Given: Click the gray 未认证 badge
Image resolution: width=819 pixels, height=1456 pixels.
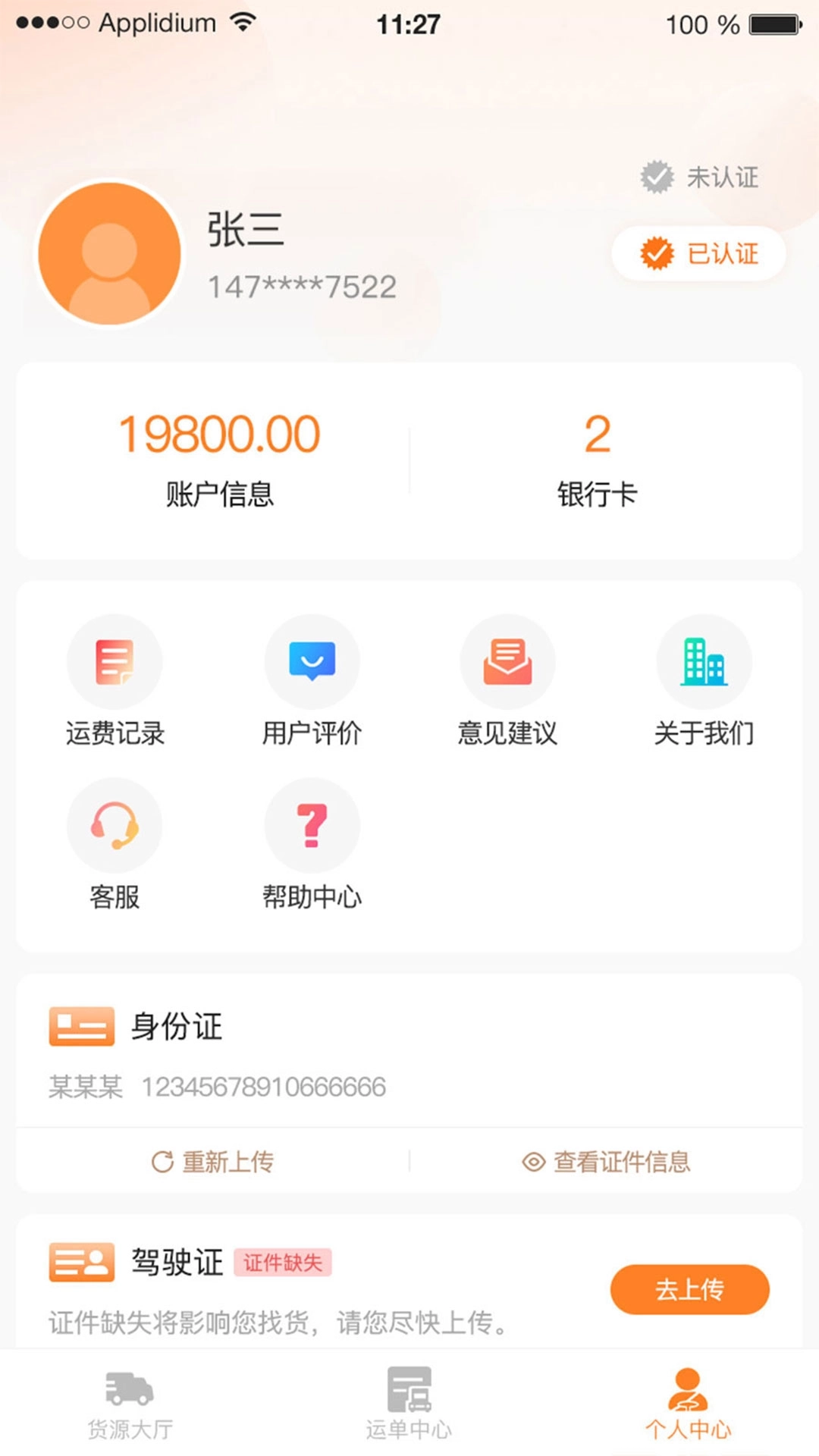Looking at the screenshot, I should (698, 177).
